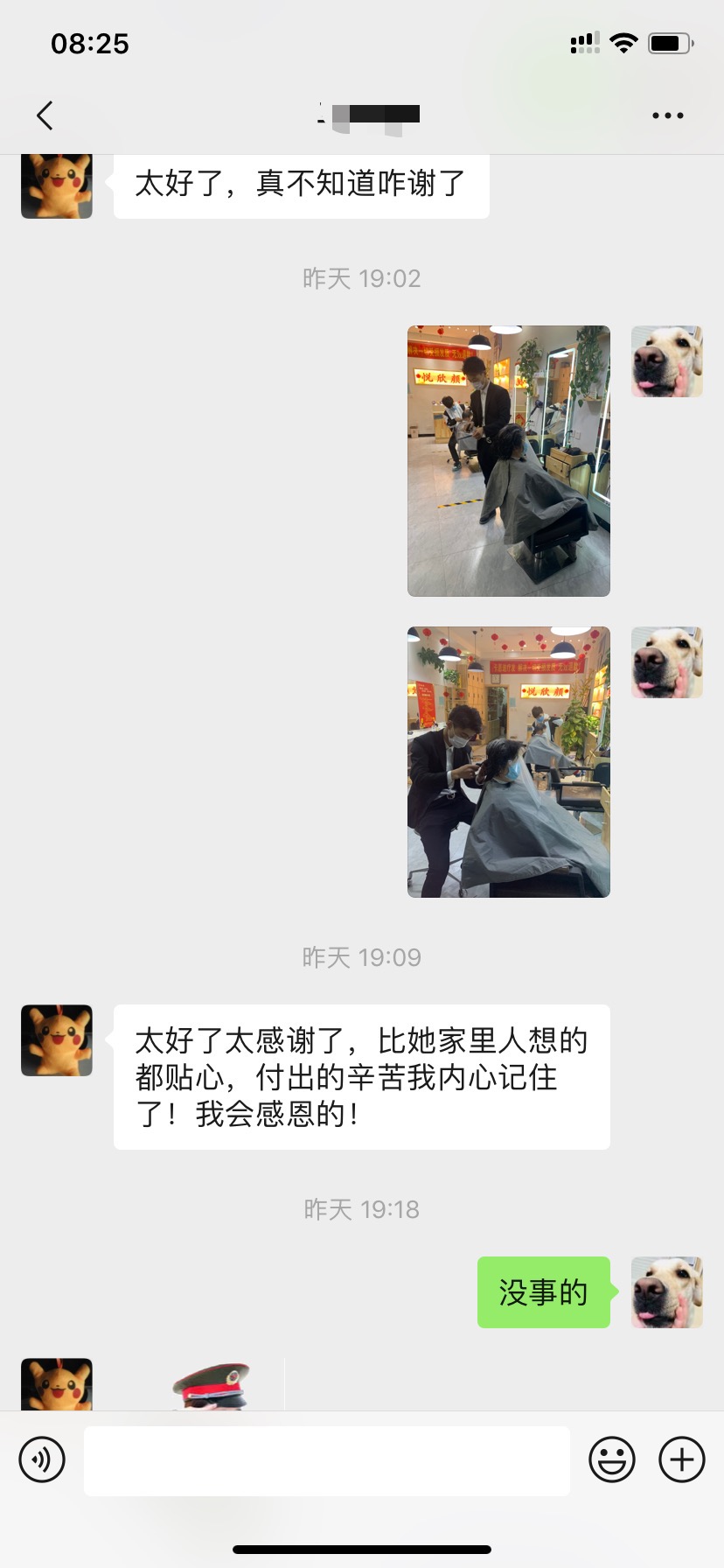
Task: Open the second haircut photo
Action: 508,761
